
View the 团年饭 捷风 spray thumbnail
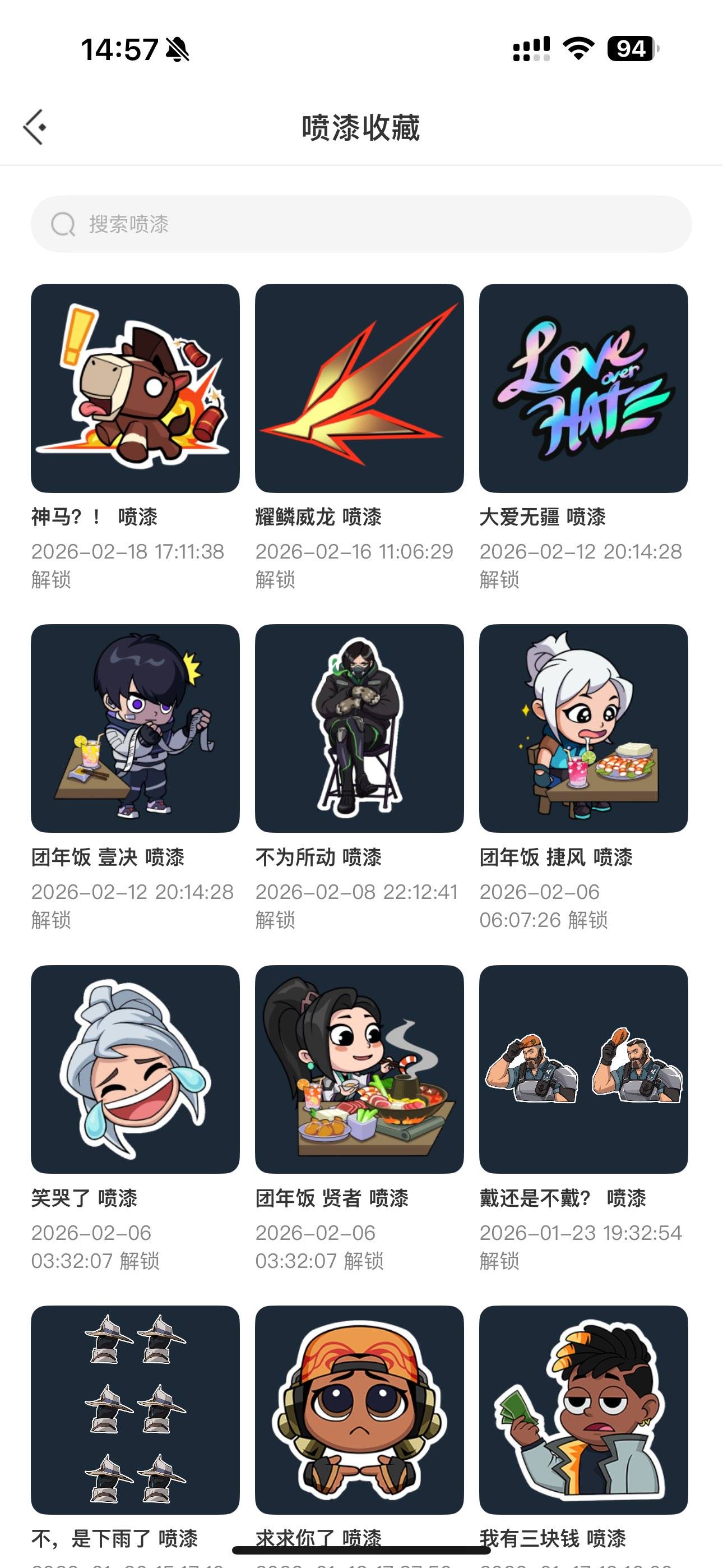pos(583,727)
